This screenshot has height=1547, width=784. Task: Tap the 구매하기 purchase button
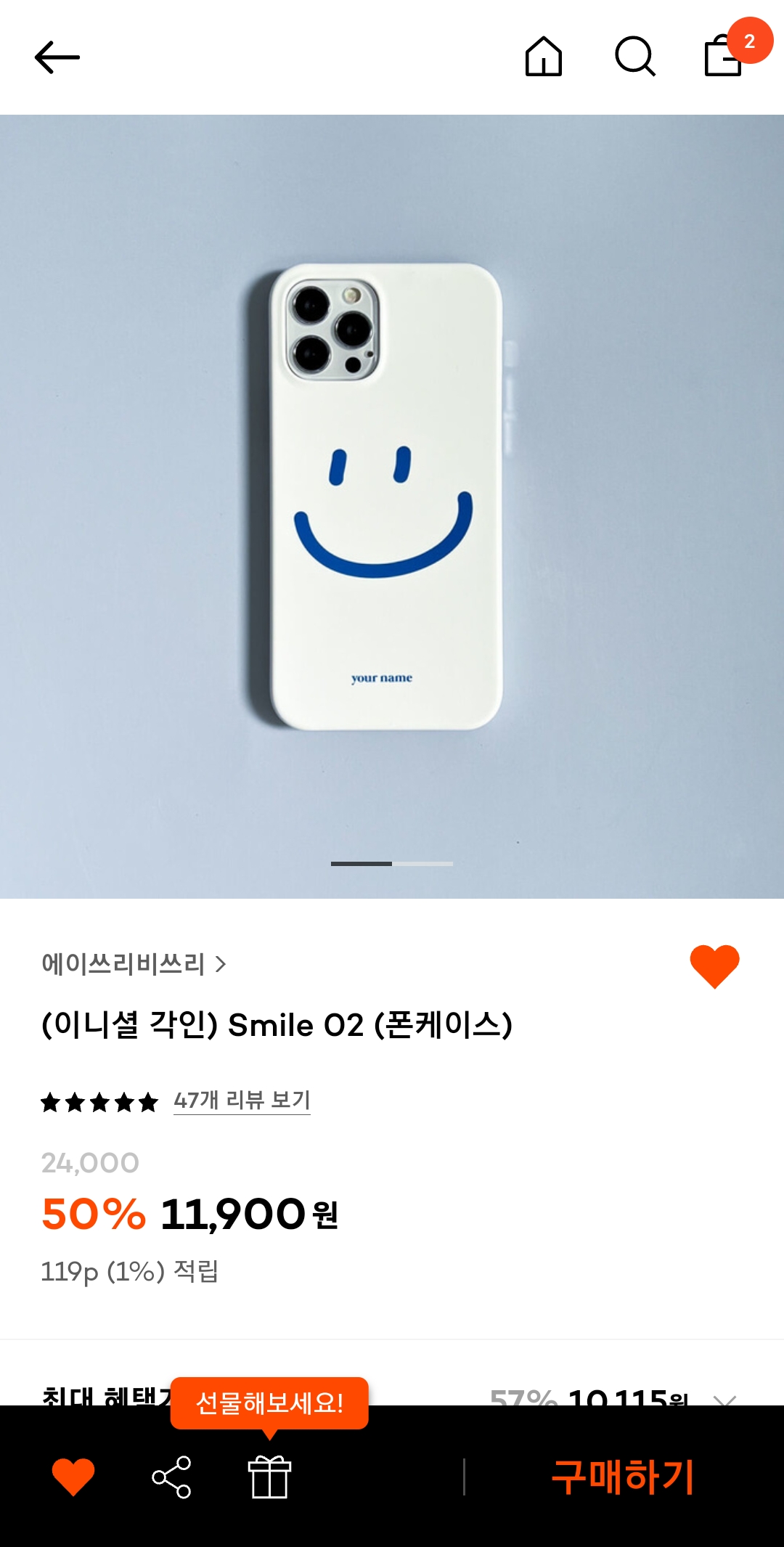[x=623, y=1477]
